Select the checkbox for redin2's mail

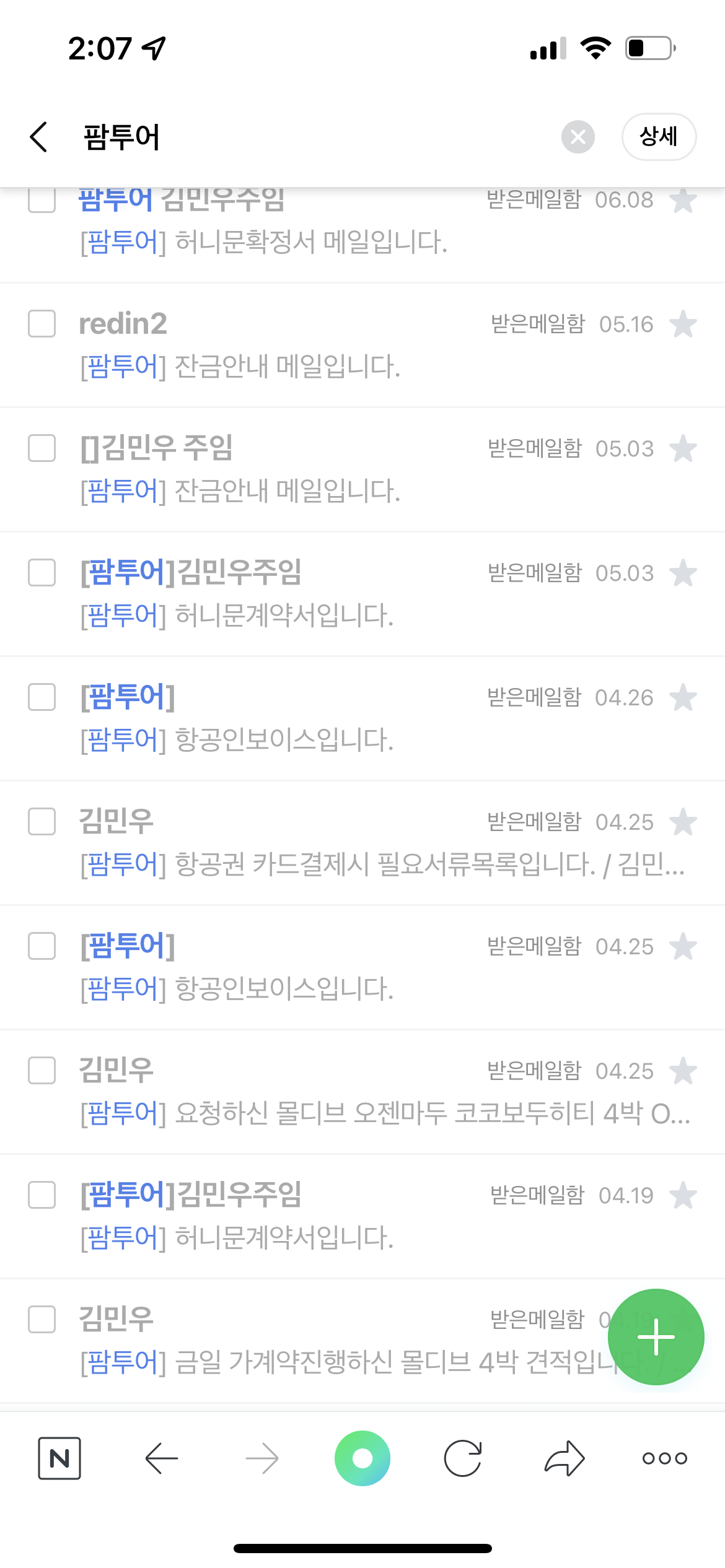tap(42, 324)
